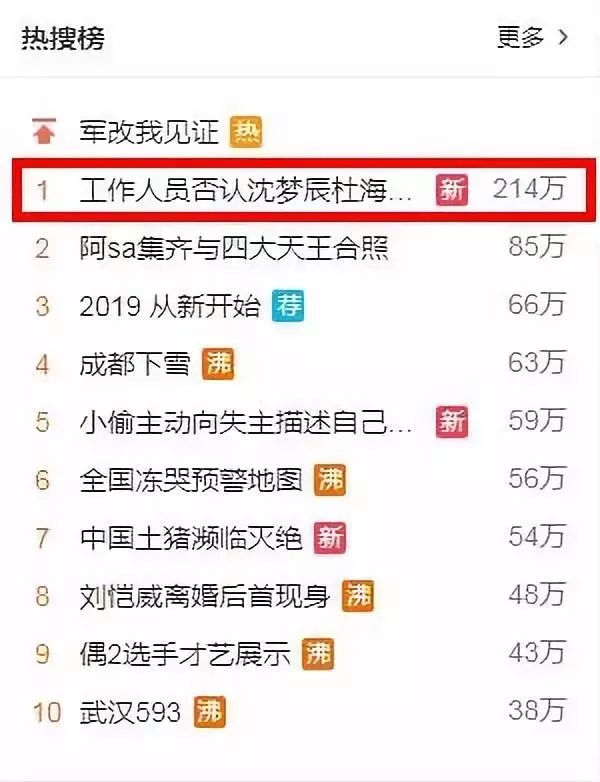
Task: Open the topic 全国冻哭预警地图
Action: coord(191,479)
